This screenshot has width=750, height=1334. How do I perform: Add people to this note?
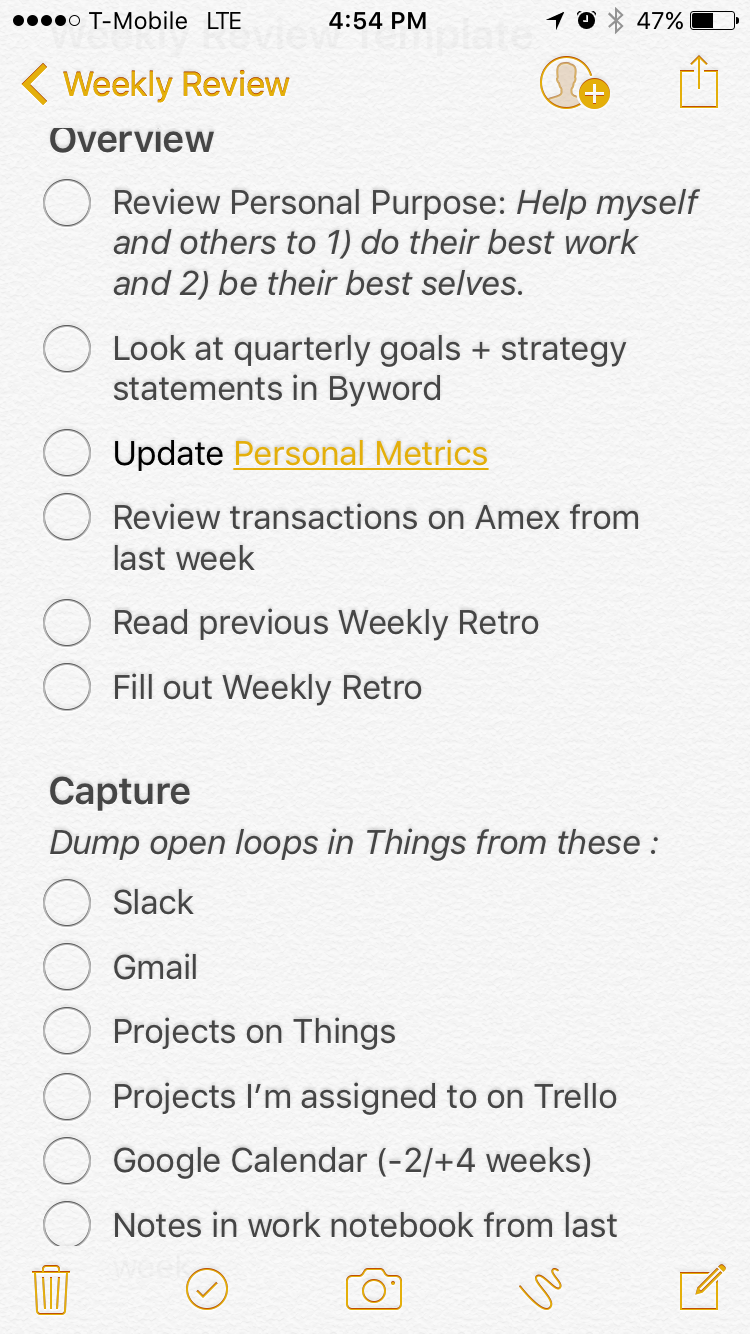(573, 83)
